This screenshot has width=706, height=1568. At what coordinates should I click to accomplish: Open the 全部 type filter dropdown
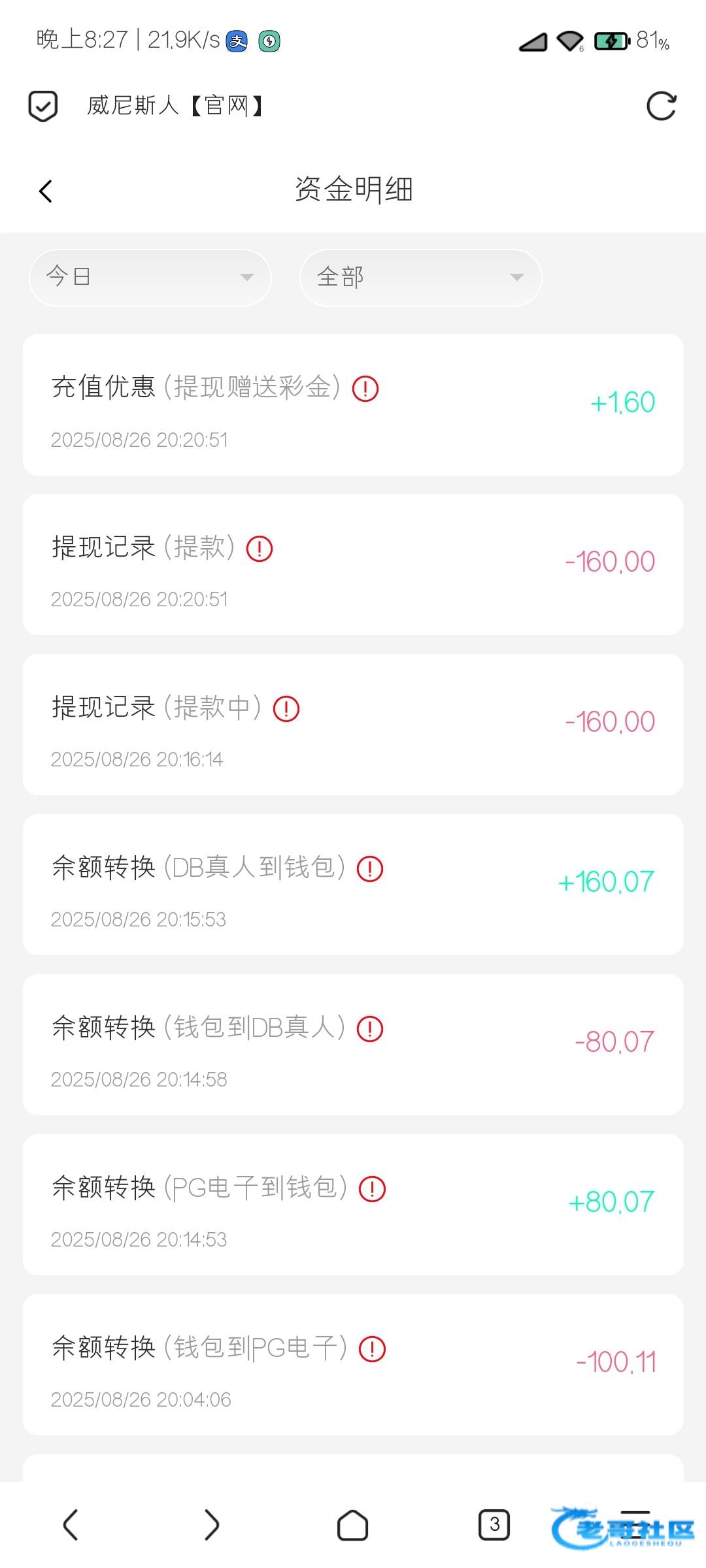[420, 278]
